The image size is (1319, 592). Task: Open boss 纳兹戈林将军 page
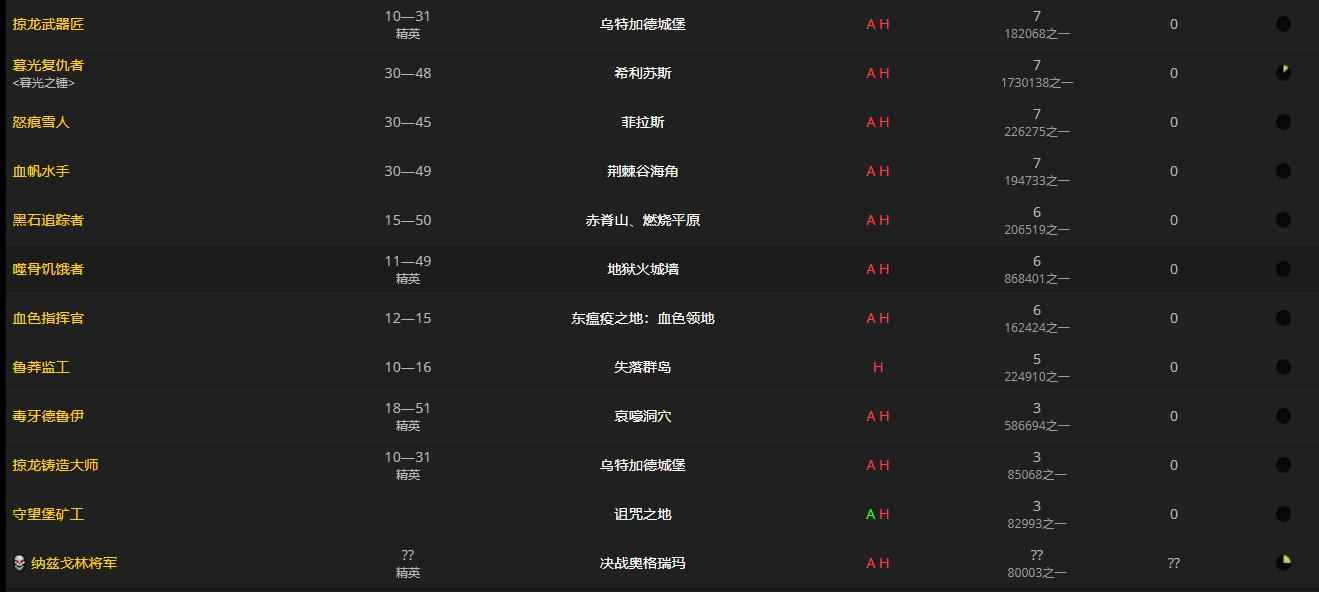point(74,563)
